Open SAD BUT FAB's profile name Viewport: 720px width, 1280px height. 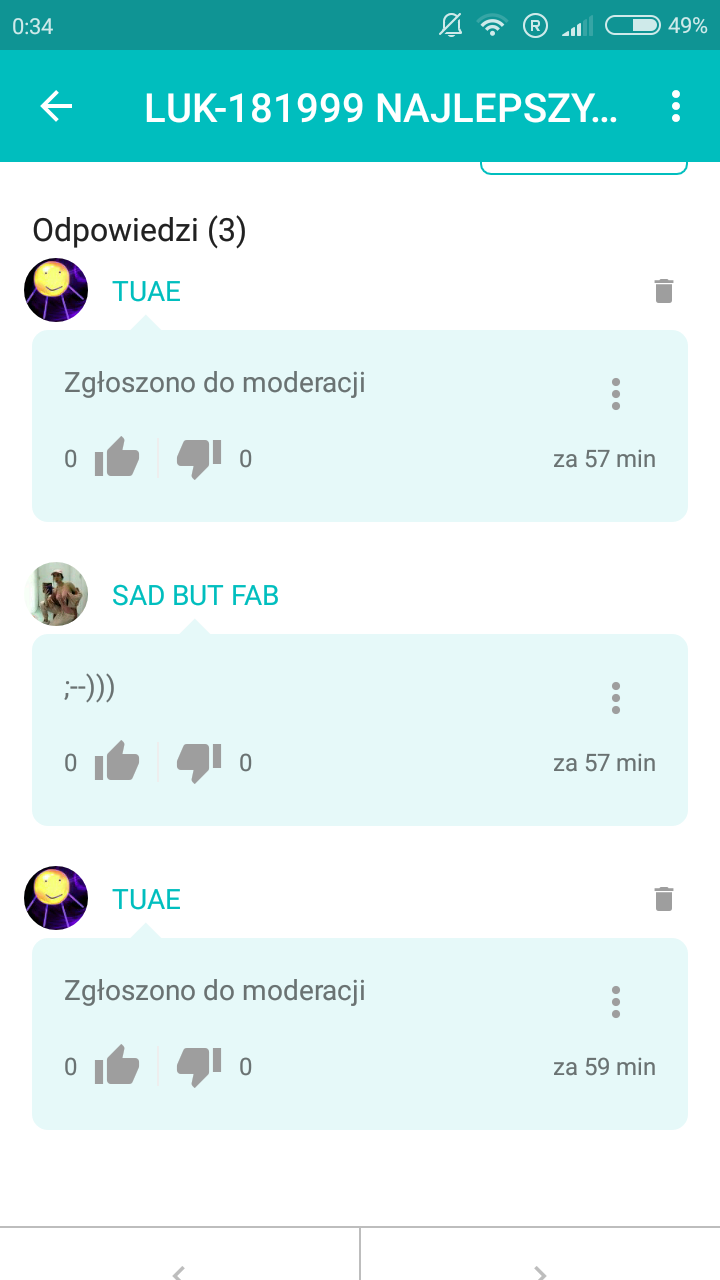coord(195,595)
